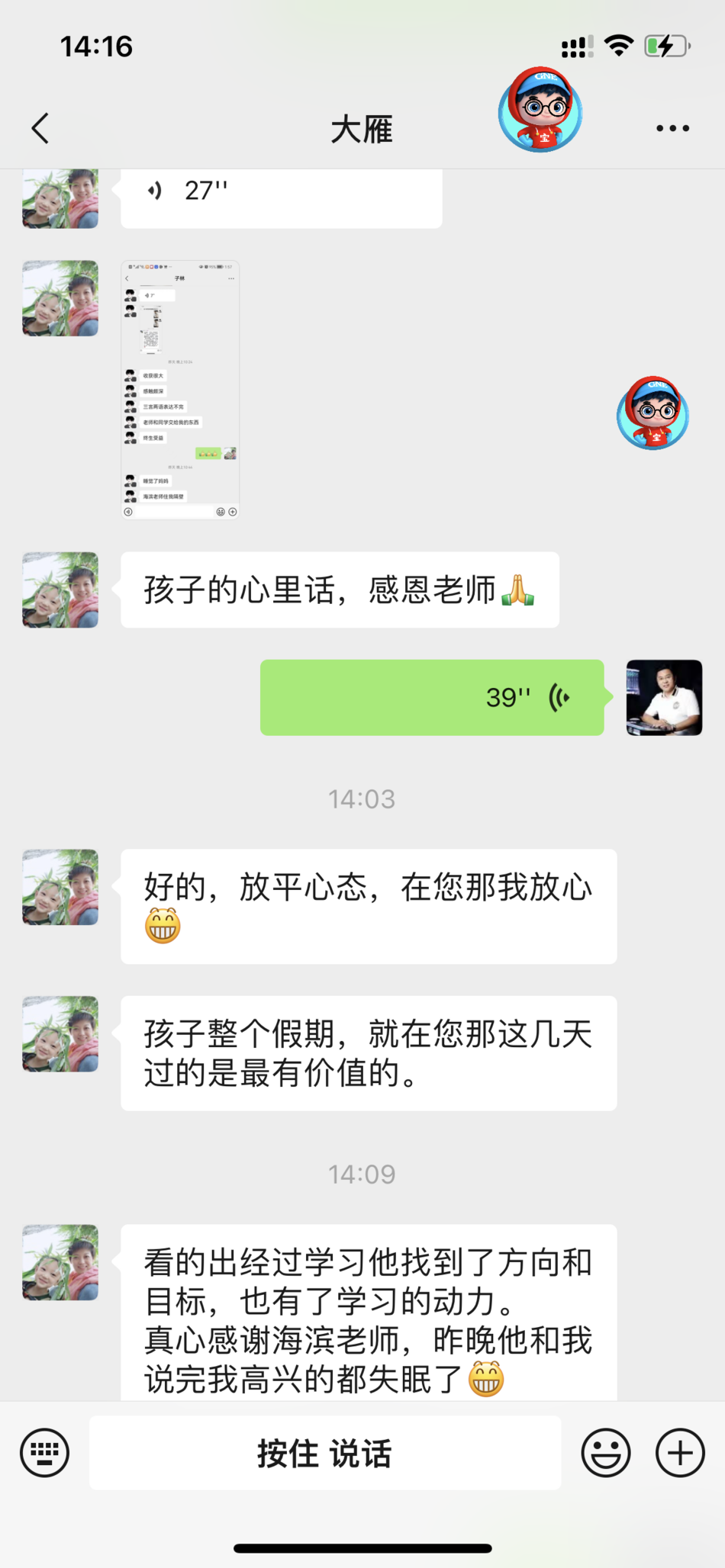Open the chat's three-dot menu

coord(672,128)
